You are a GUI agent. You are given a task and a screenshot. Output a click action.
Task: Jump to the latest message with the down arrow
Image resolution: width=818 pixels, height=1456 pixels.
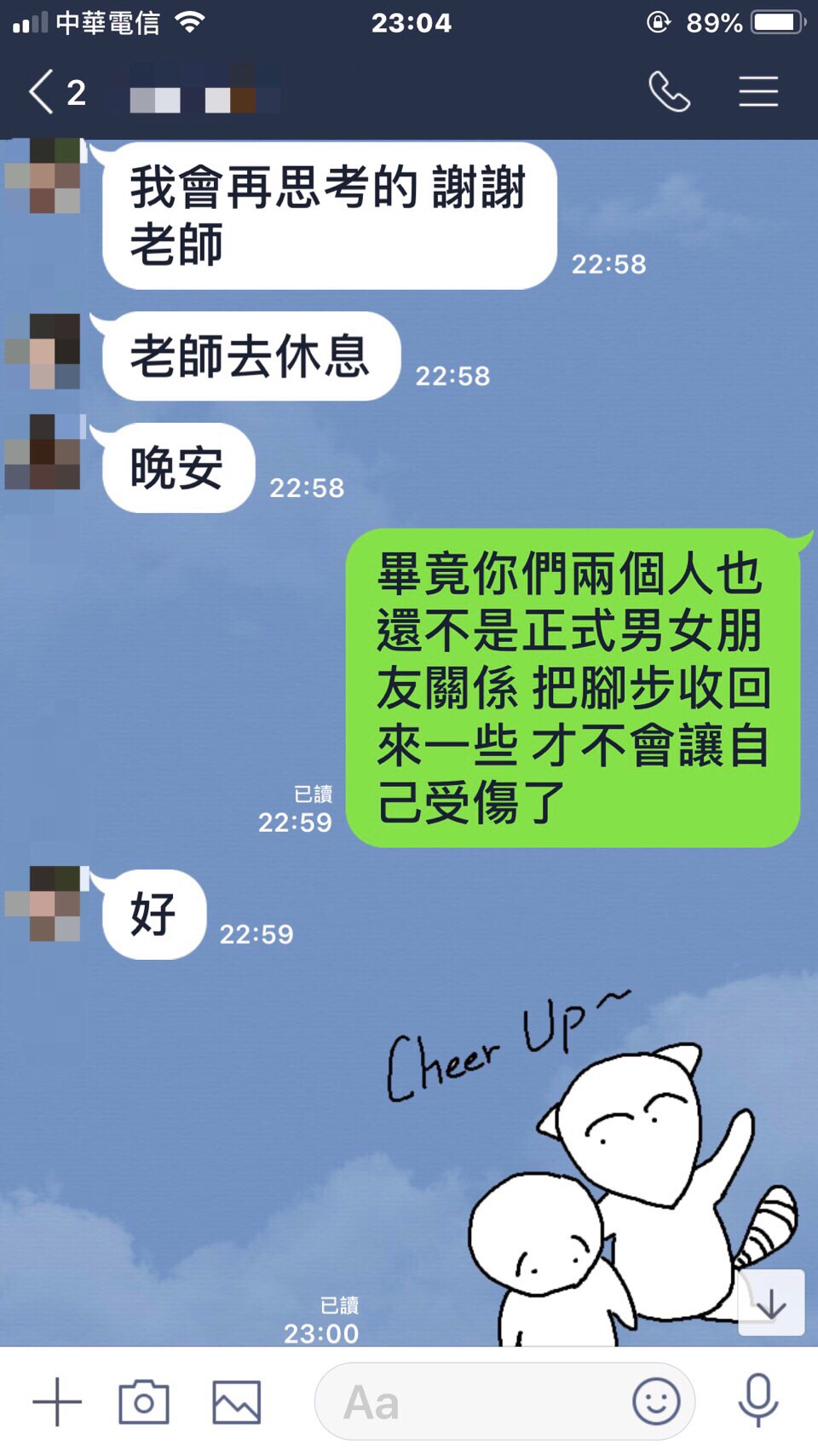(770, 1303)
